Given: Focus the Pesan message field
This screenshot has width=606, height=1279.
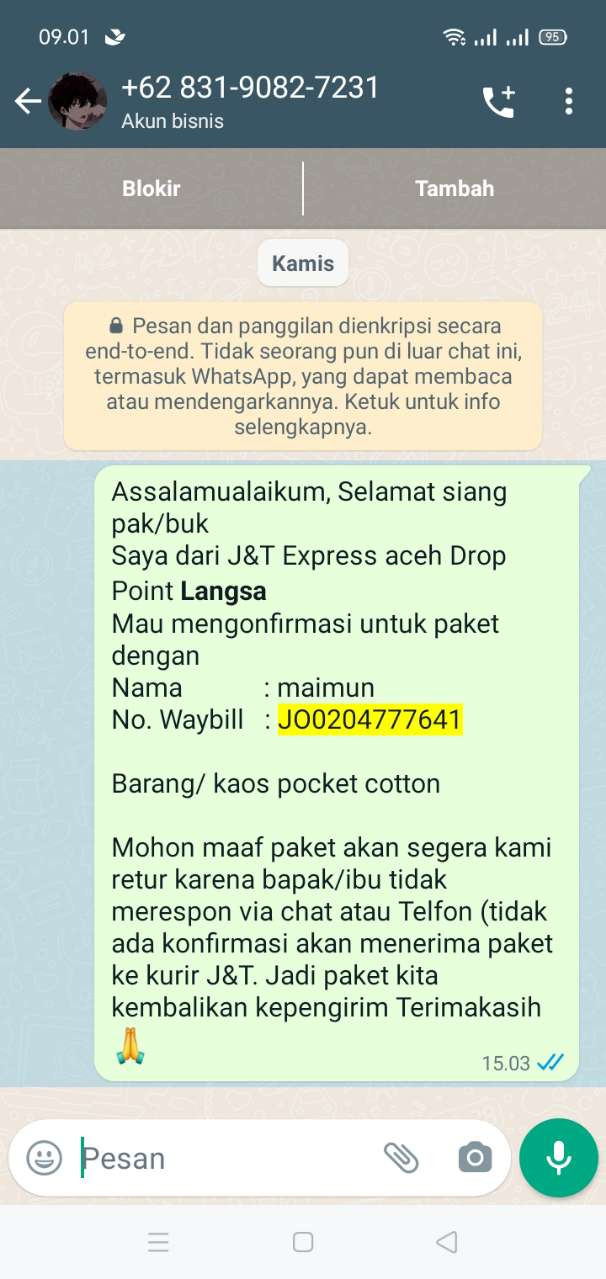Looking at the screenshot, I should 220,1158.
